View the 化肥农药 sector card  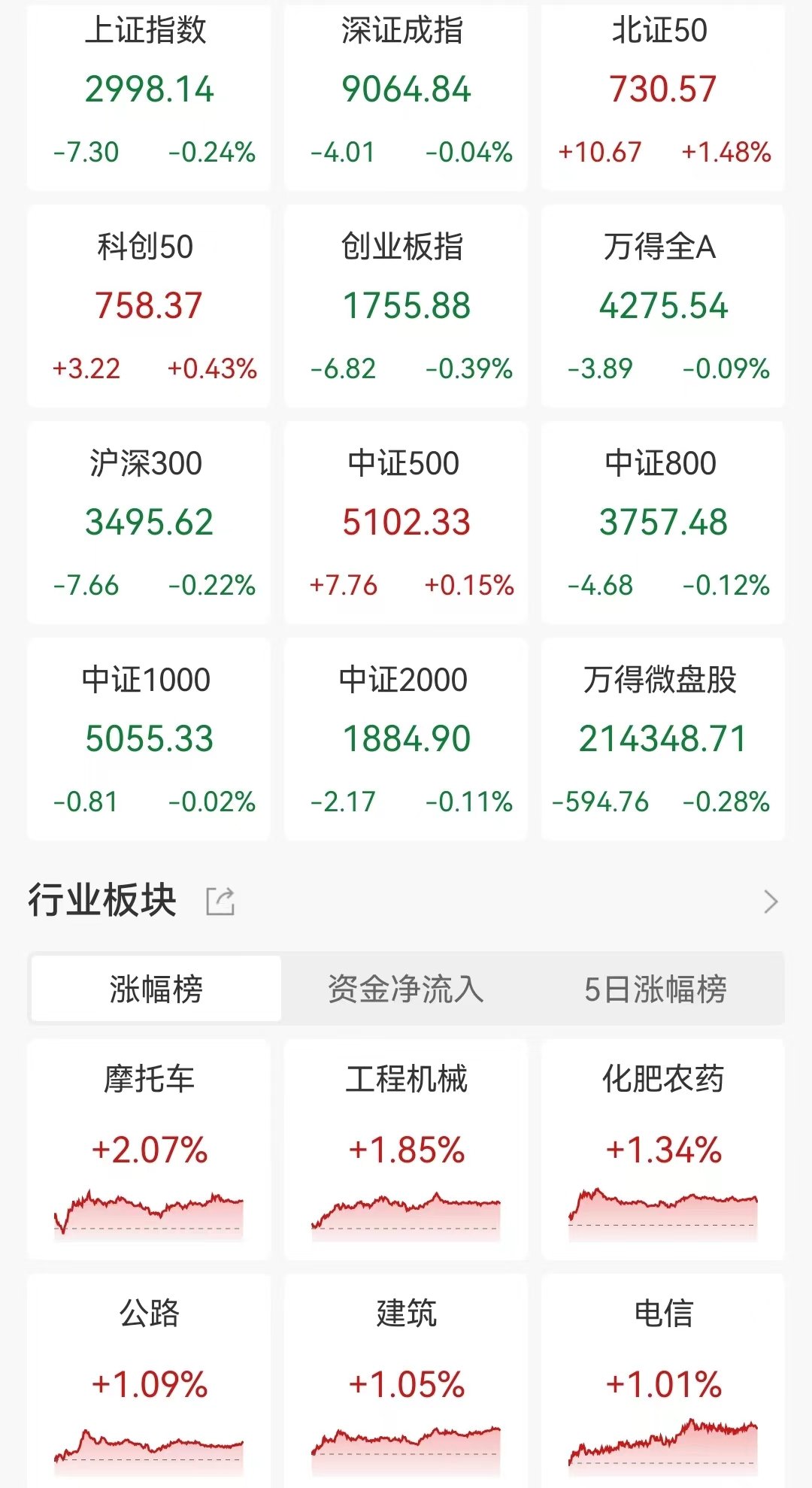pyautogui.click(x=662, y=1149)
